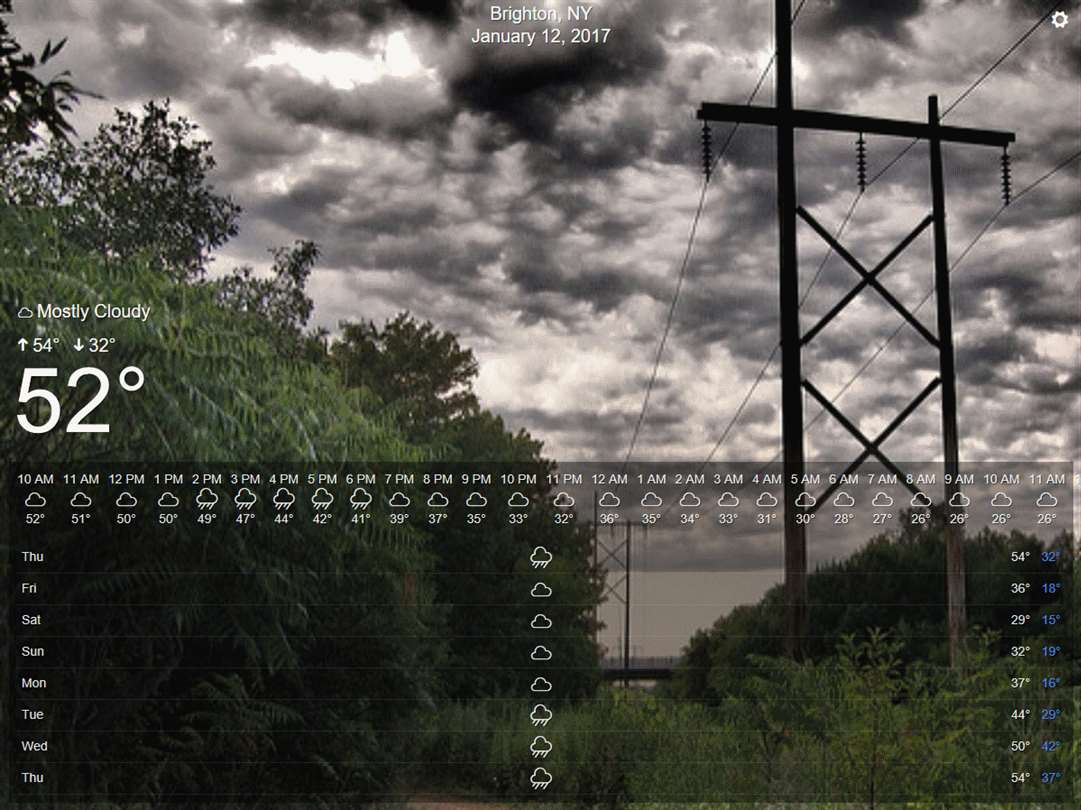The width and height of the screenshot is (1081, 810).
Task: Open the Fri forecast row
Action: tap(540, 589)
